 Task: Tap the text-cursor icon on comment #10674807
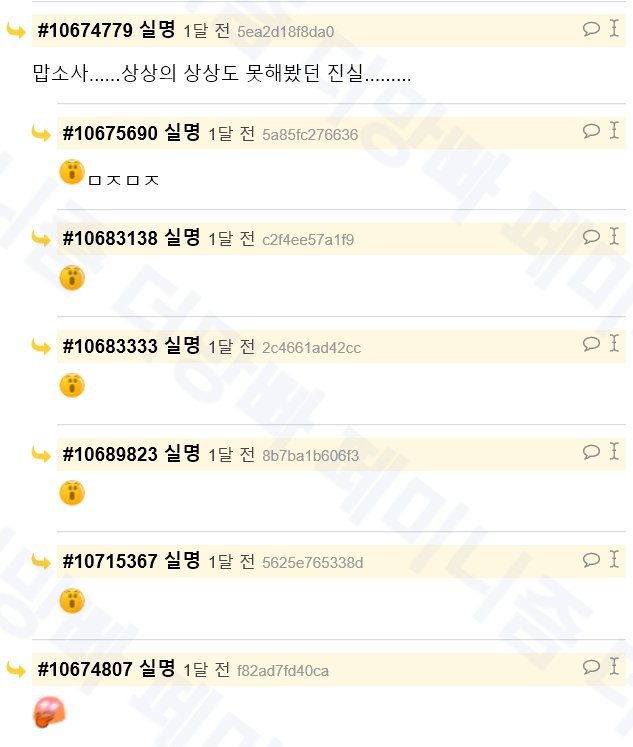pyautogui.click(x=614, y=666)
